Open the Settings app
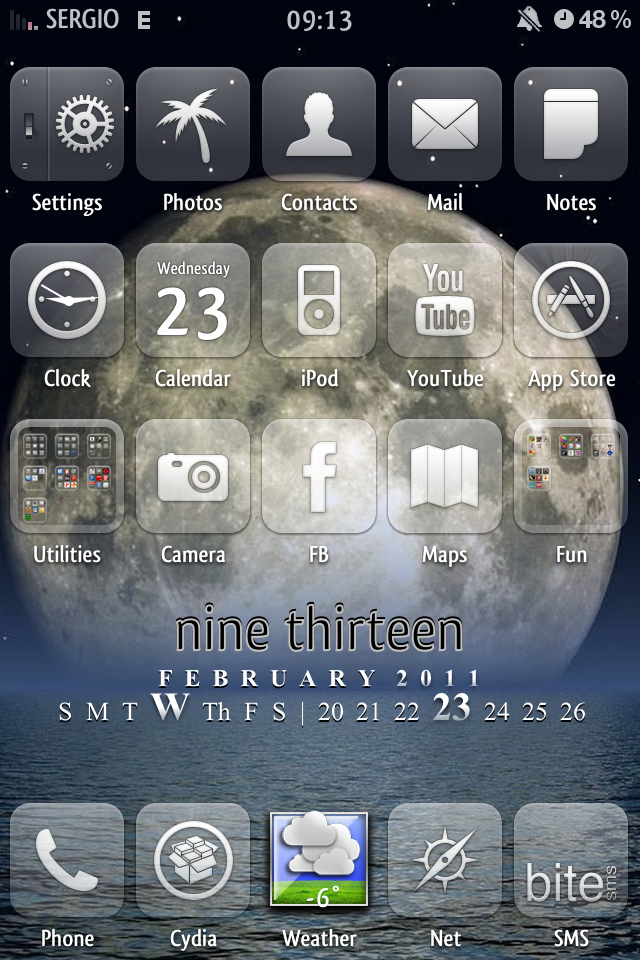Image resolution: width=640 pixels, height=960 pixels. click(67, 125)
